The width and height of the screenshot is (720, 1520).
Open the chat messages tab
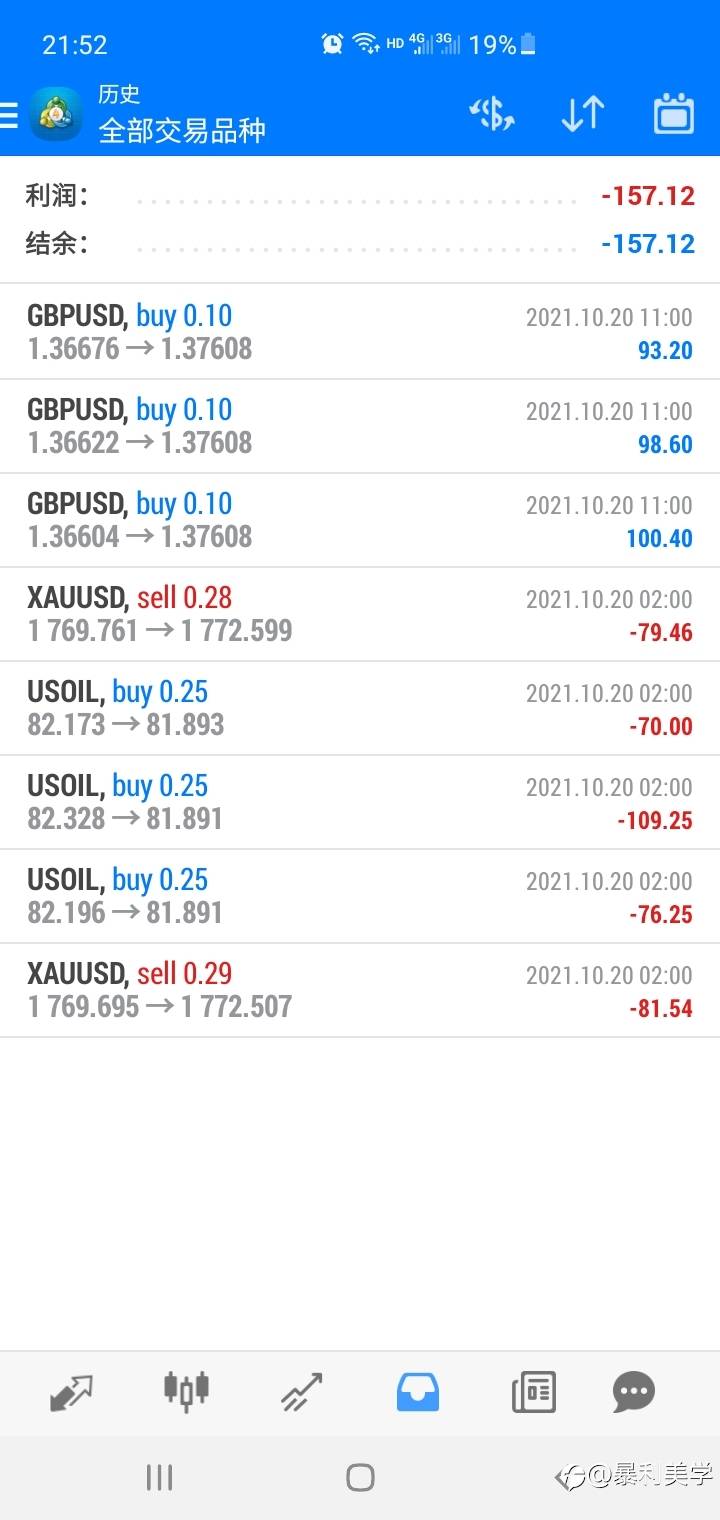[x=634, y=1392]
